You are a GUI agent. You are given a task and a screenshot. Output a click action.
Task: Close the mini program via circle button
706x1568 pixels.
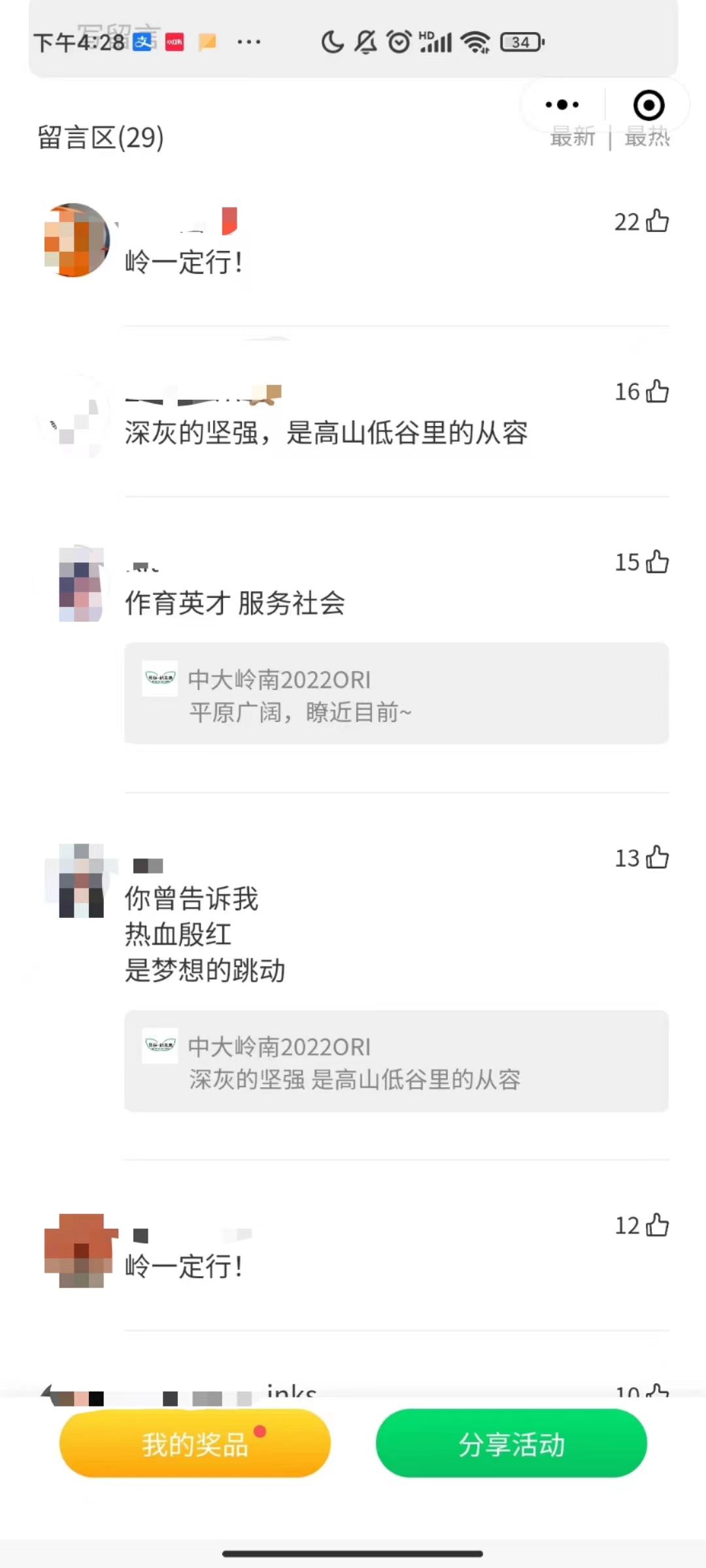pyautogui.click(x=648, y=105)
